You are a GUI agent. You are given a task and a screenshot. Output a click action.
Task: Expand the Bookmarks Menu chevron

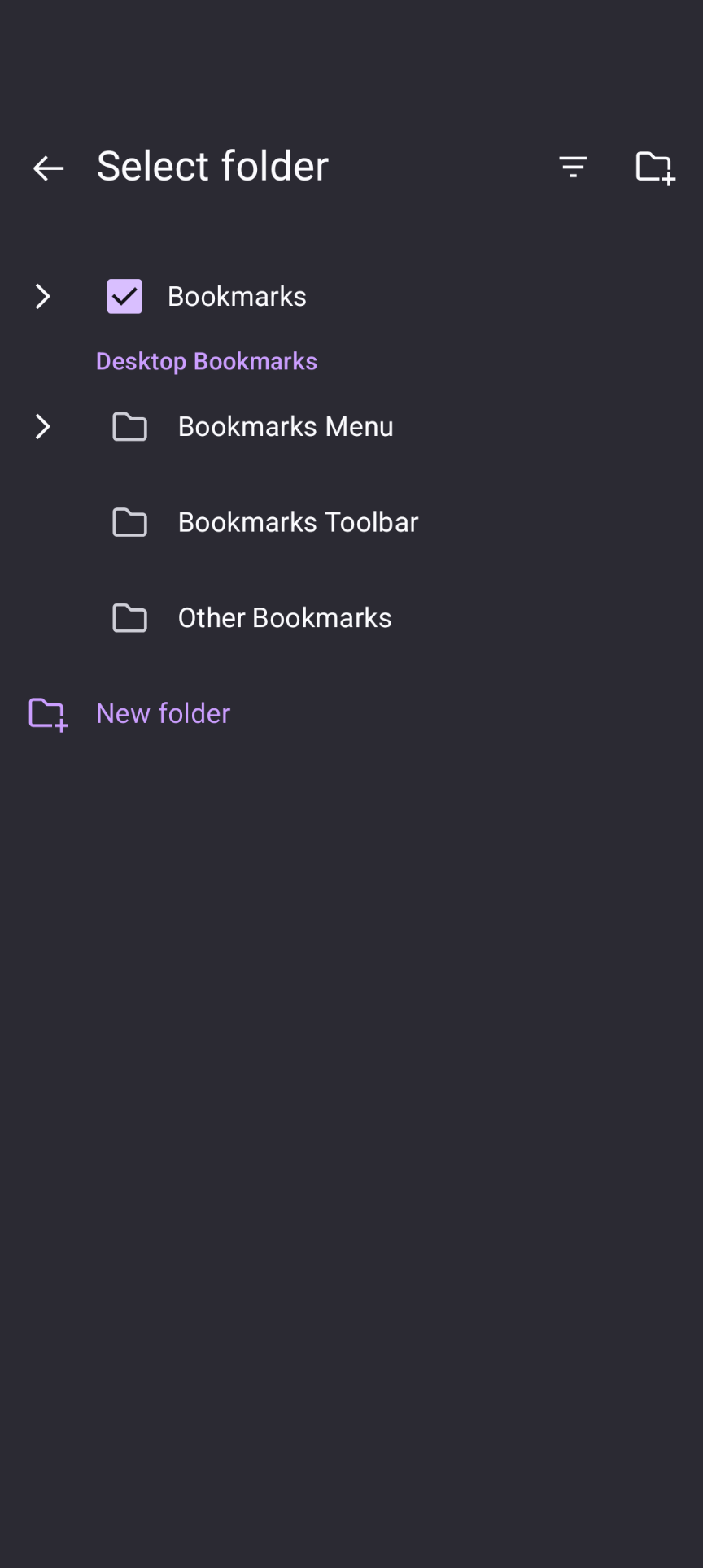(x=42, y=427)
